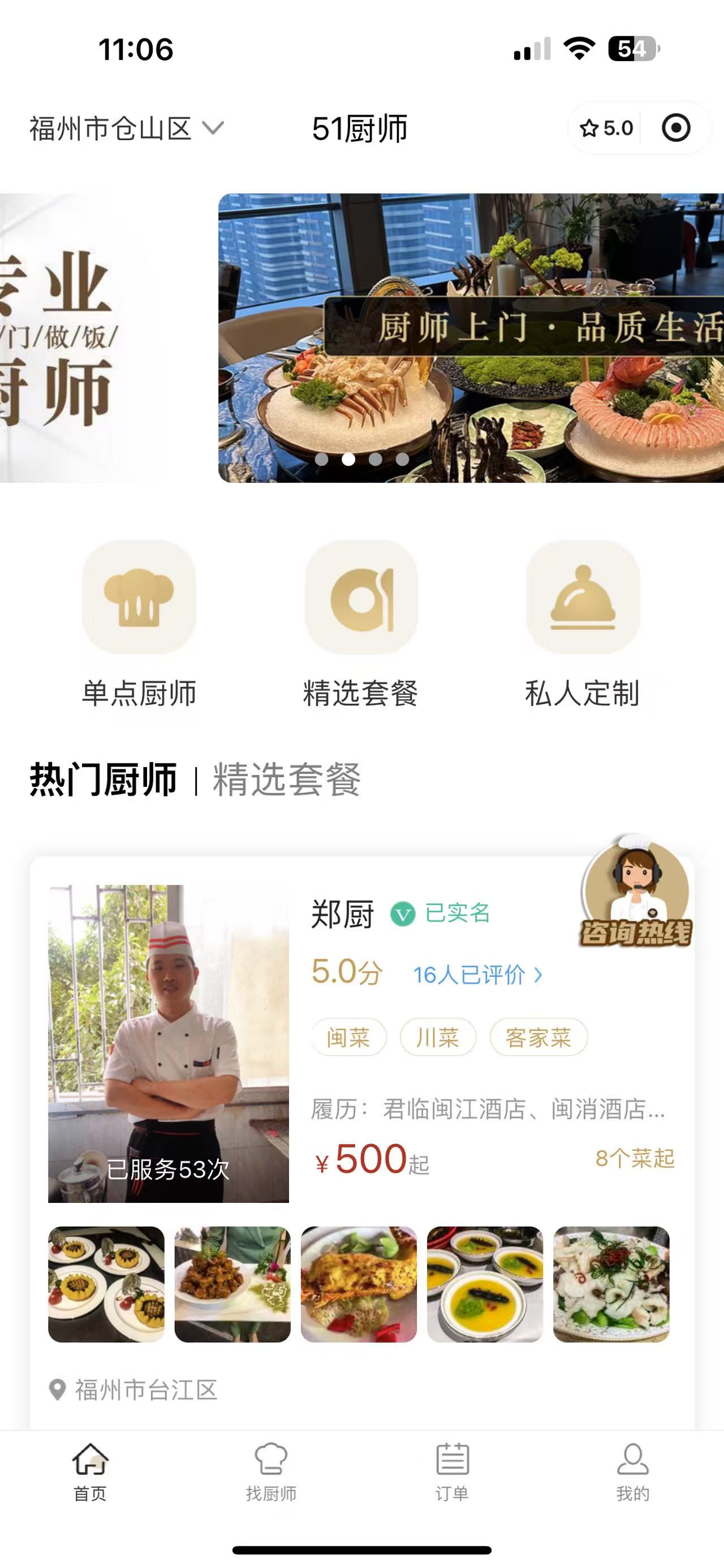The height and width of the screenshot is (1568, 724).
Task: View 16人已评价 reviews for 郑厨
Action: coord(477,975)
